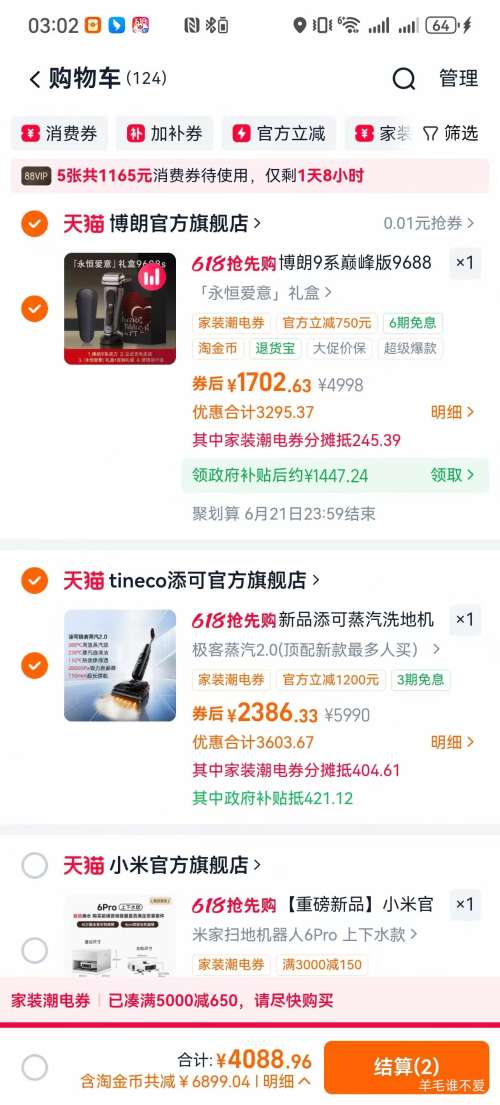Check the 小米官方旗舰店 store checkbox
The height and width of the screenshot is (1105, 500).
[x=35, y=865]
